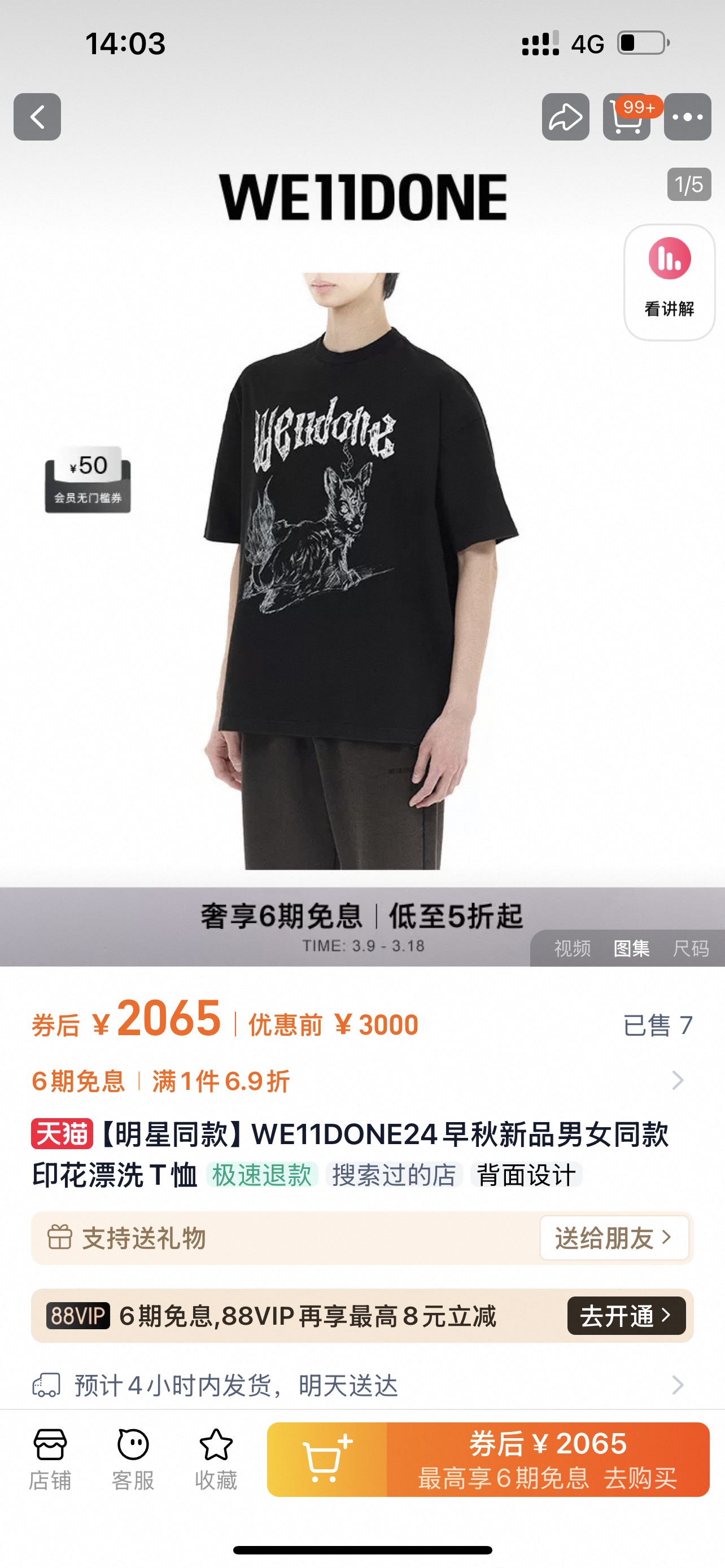
Task: Tap 送给朋友 to gift this item
Action: pos(614,1238)
